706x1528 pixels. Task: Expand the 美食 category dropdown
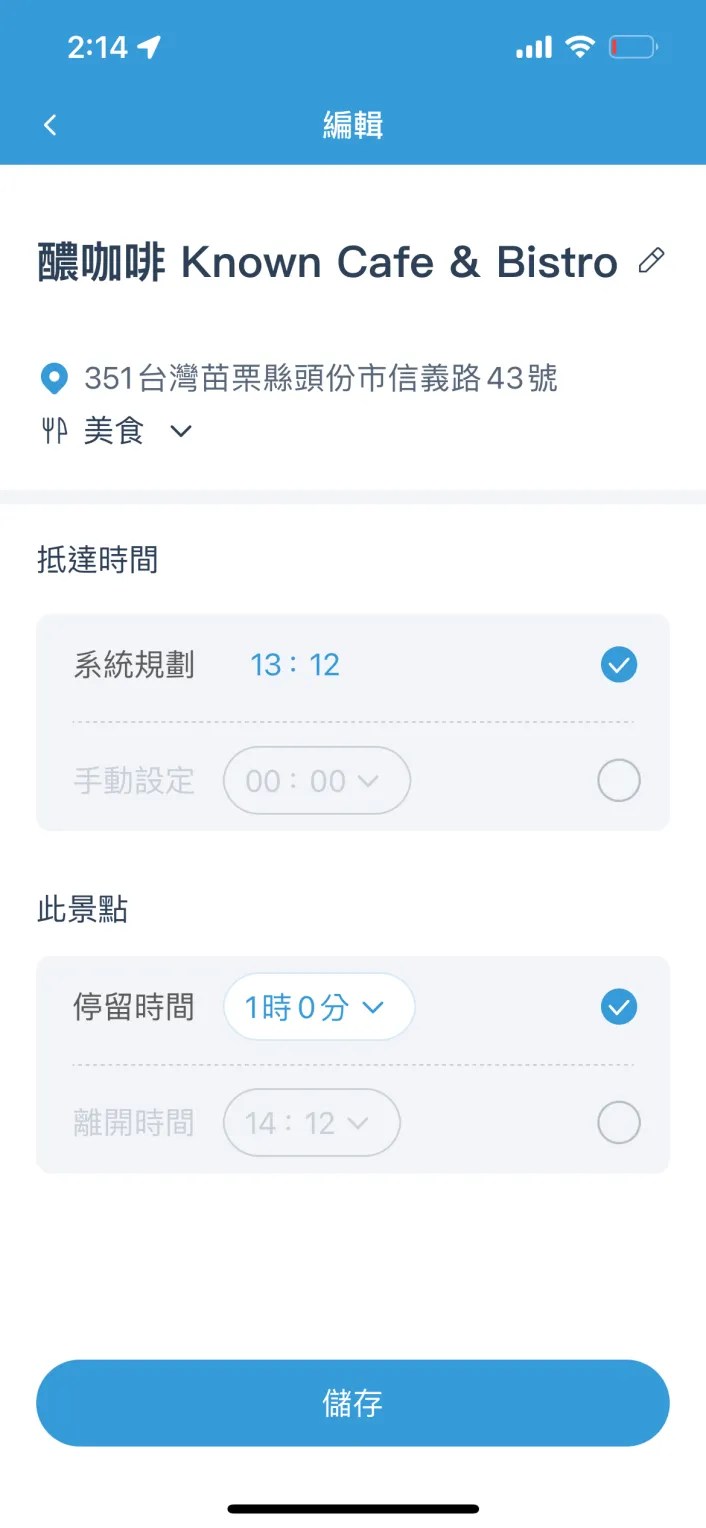tap(180, 432)
